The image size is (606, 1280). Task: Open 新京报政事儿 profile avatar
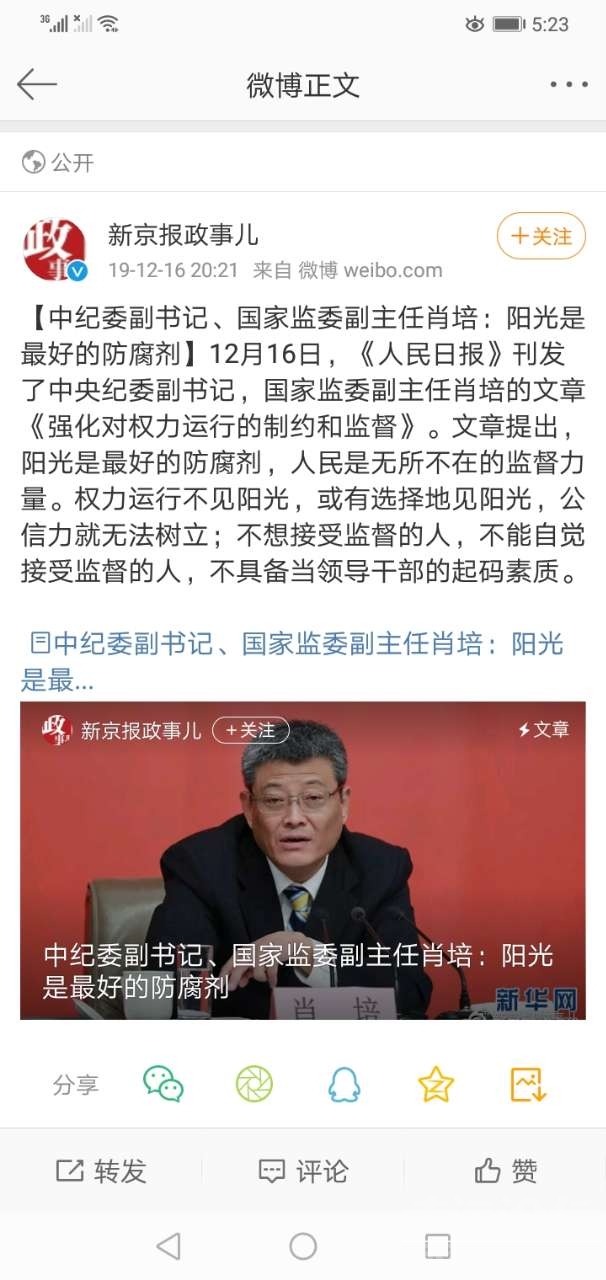(x=54, y=249)
